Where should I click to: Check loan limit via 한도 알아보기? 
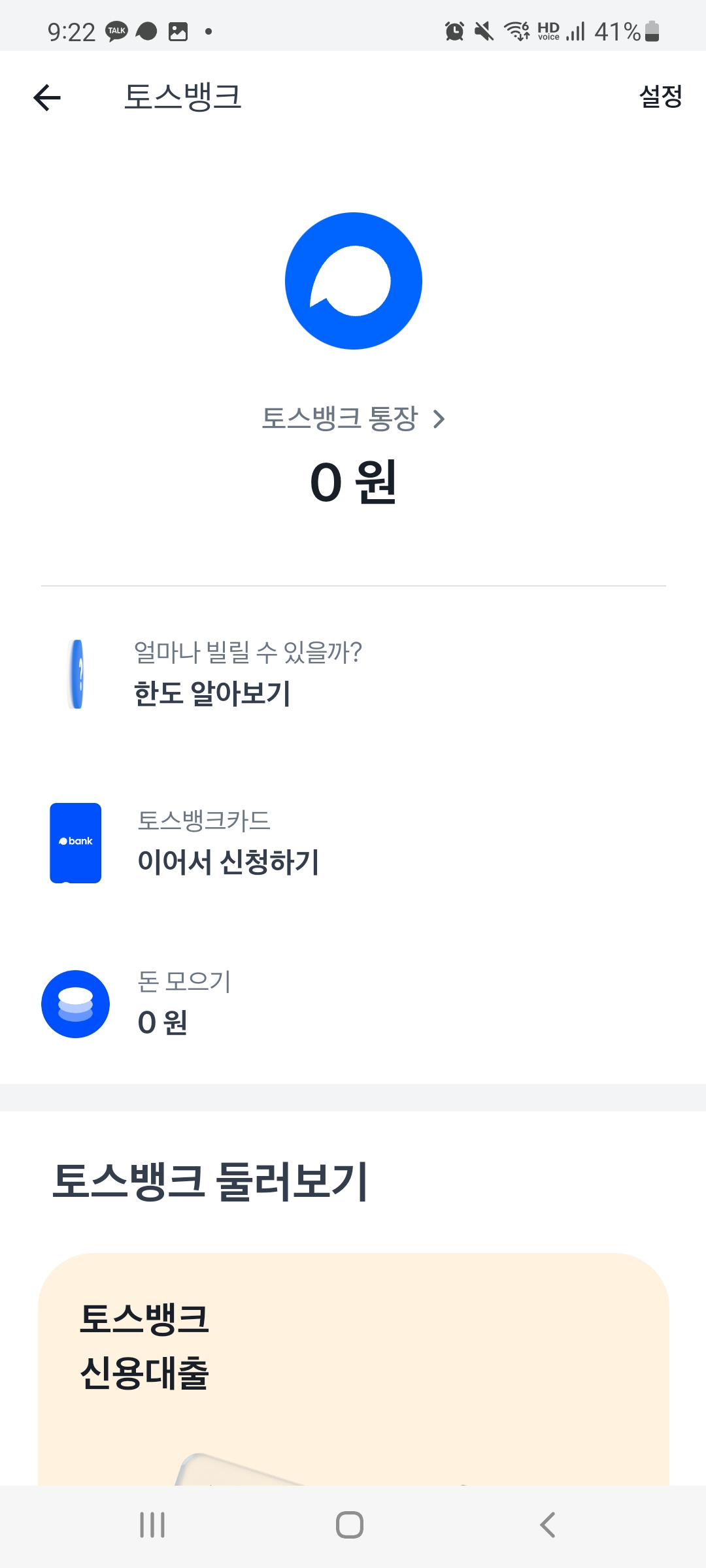(x=353, y=674)
